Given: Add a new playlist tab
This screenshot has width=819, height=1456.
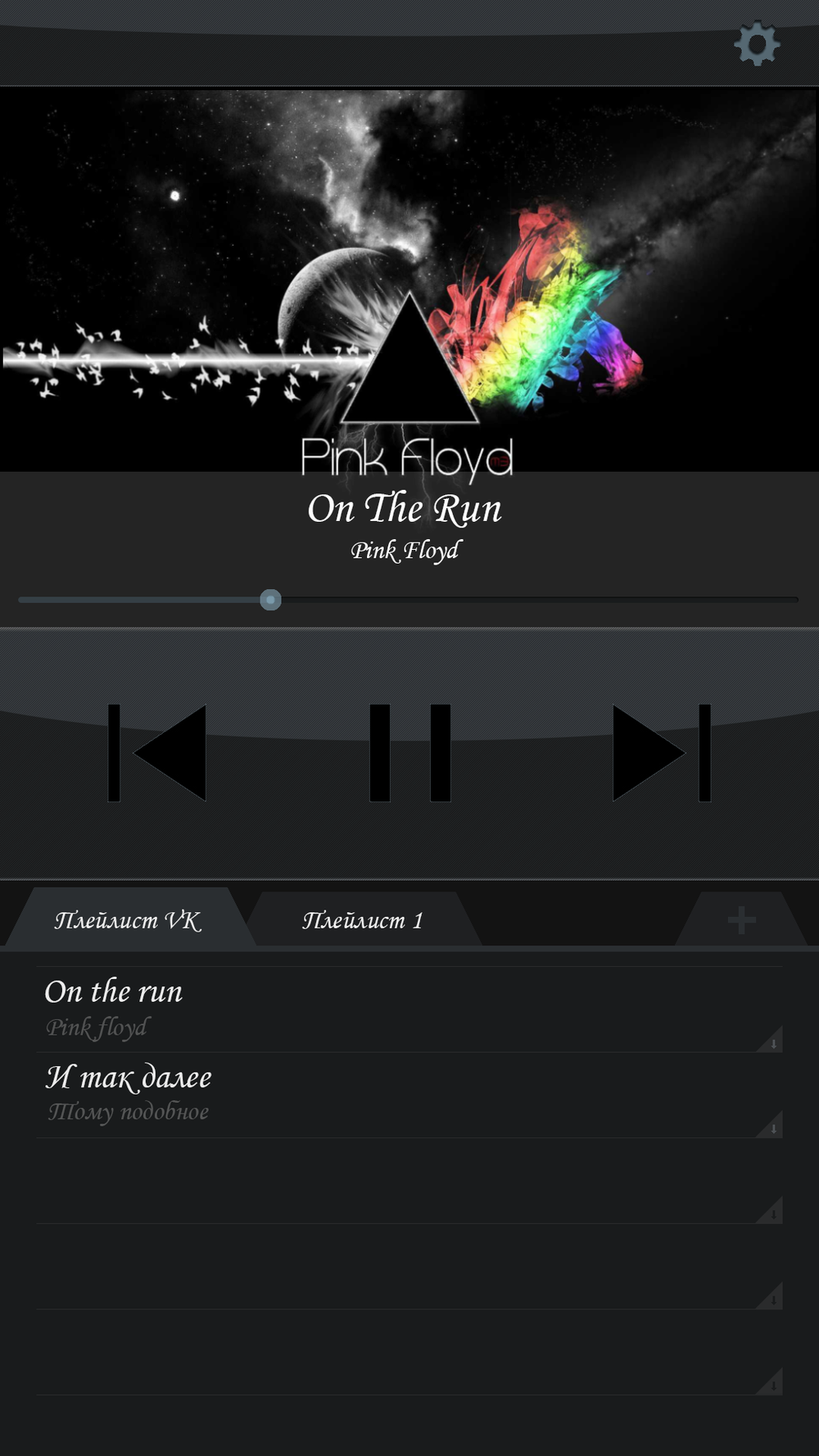Looking at the screenshot, I should click(x=741, y=920).
